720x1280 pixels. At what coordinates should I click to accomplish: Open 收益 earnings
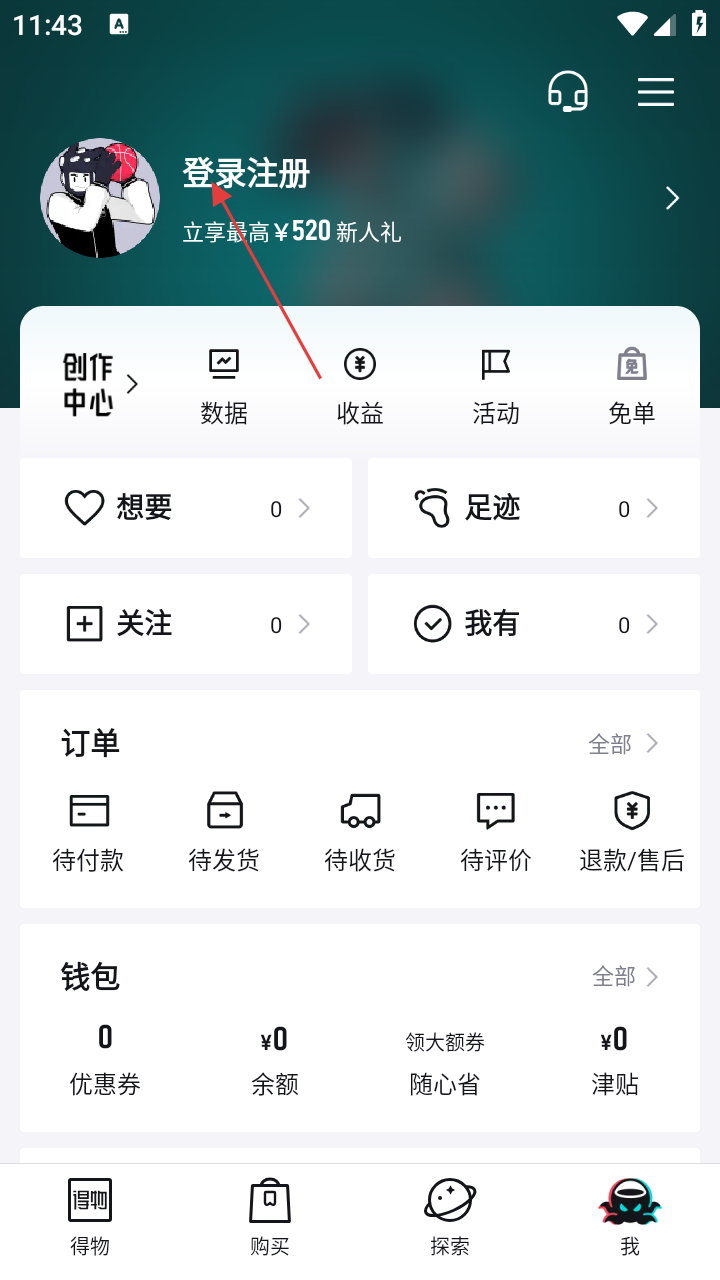click(360, 386)
